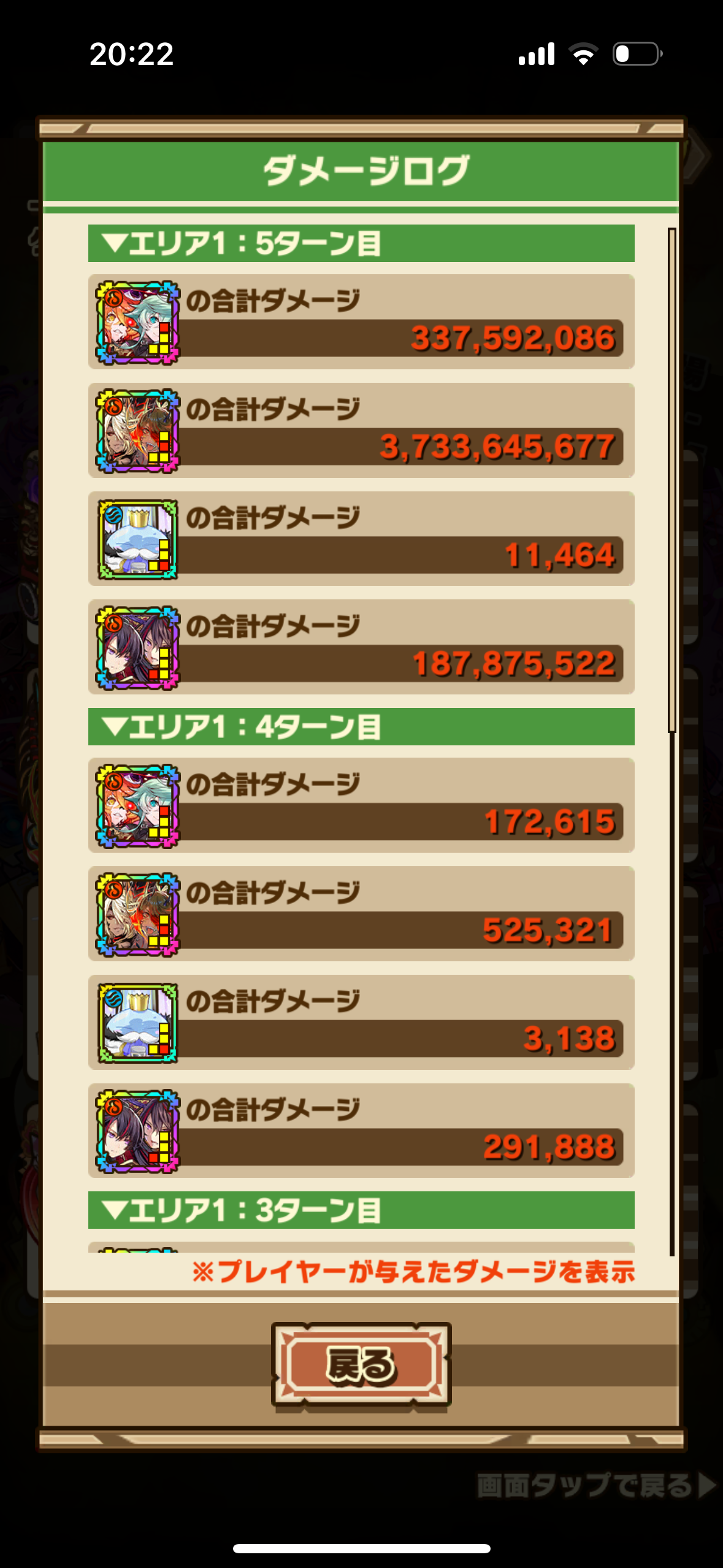
Task: Collapse the エリア1：3ターン目 section header
Action: click(361, 1210)
